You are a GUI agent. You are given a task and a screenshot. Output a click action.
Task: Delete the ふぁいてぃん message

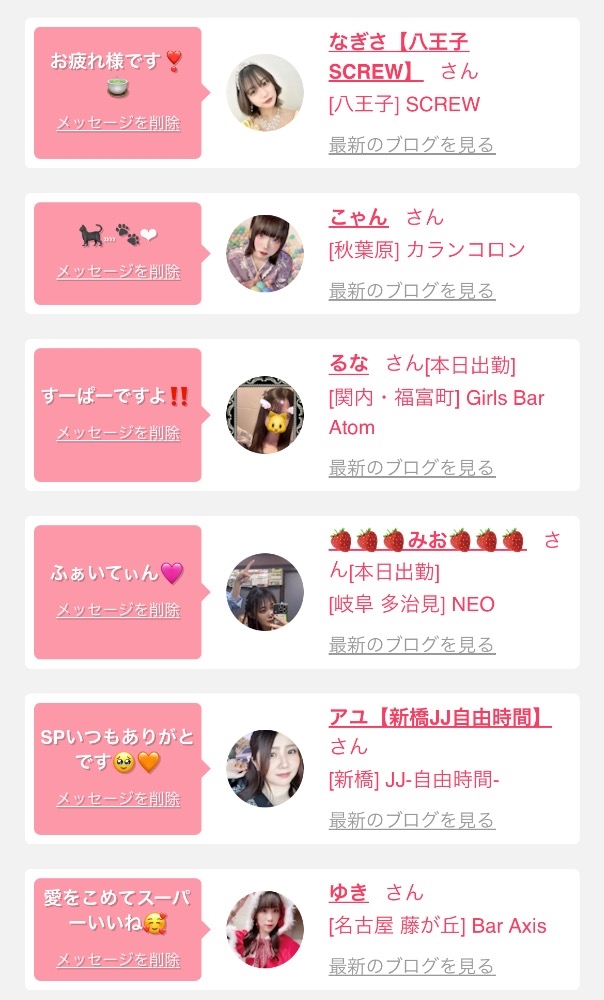(118, 610)
